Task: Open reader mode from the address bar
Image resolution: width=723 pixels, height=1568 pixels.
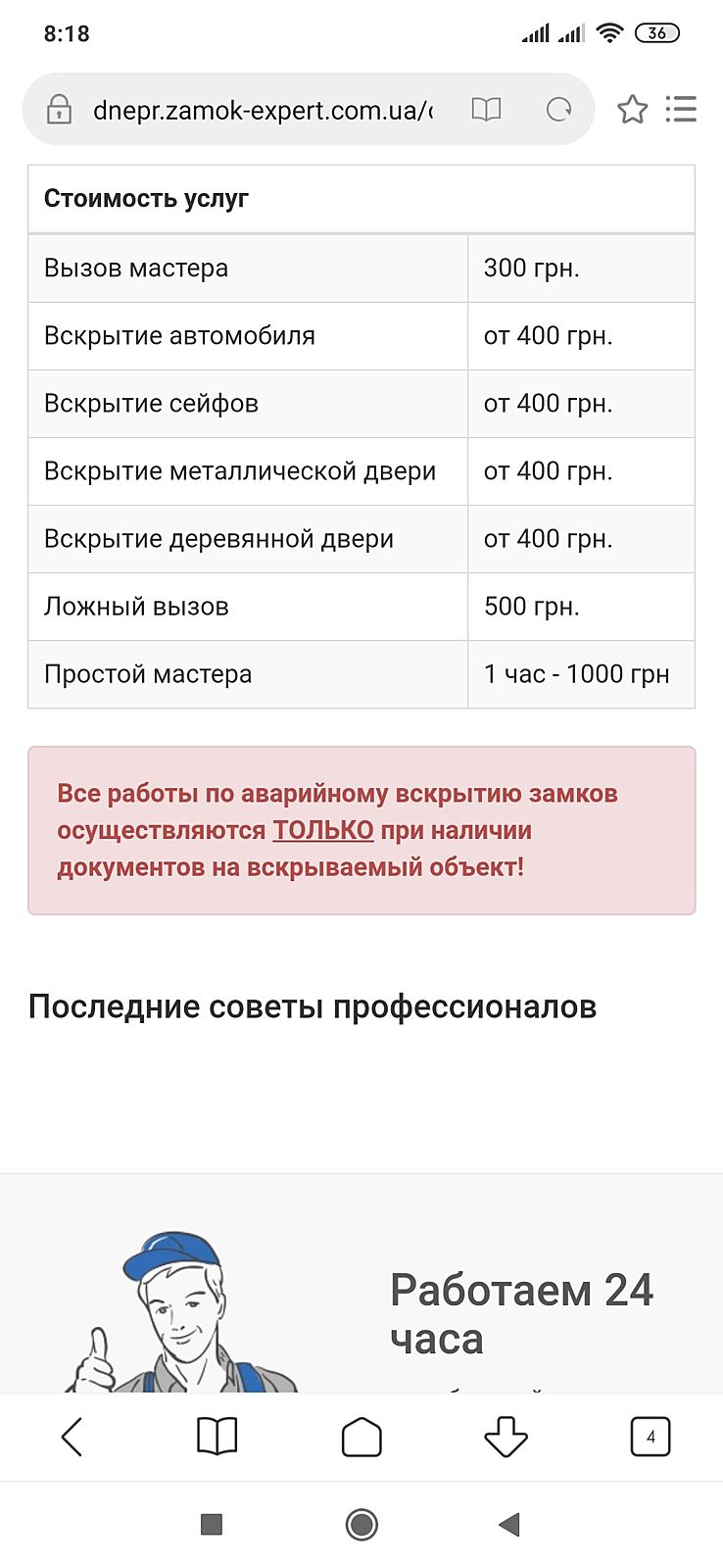Action: click(486, 110)
